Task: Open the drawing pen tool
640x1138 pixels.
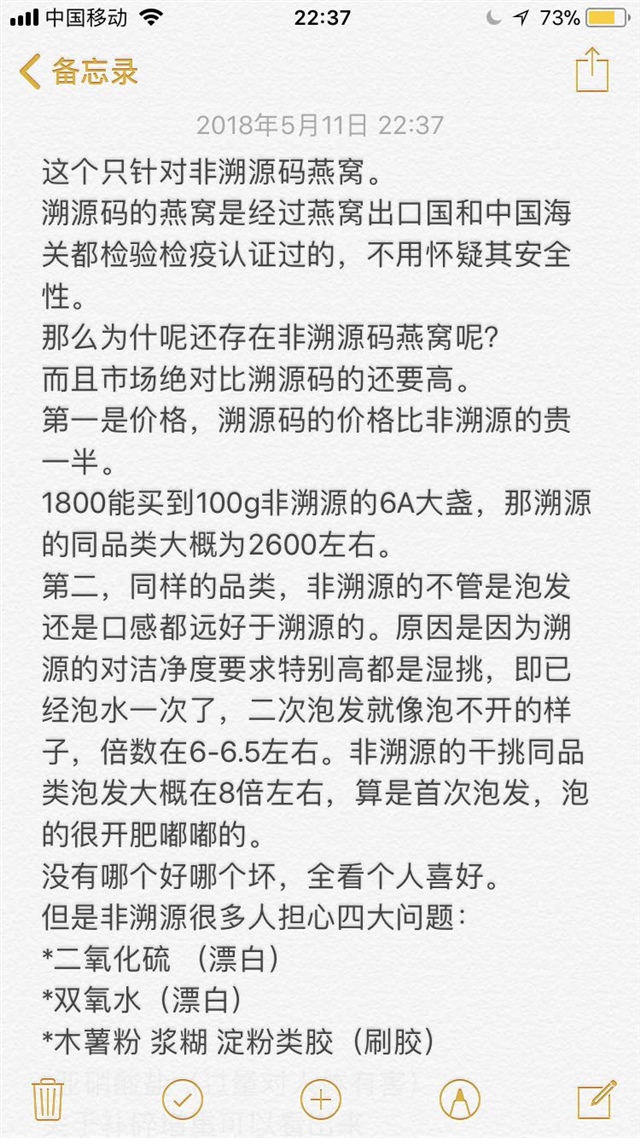Action: pyautogui.click(x=459, y=1100)
